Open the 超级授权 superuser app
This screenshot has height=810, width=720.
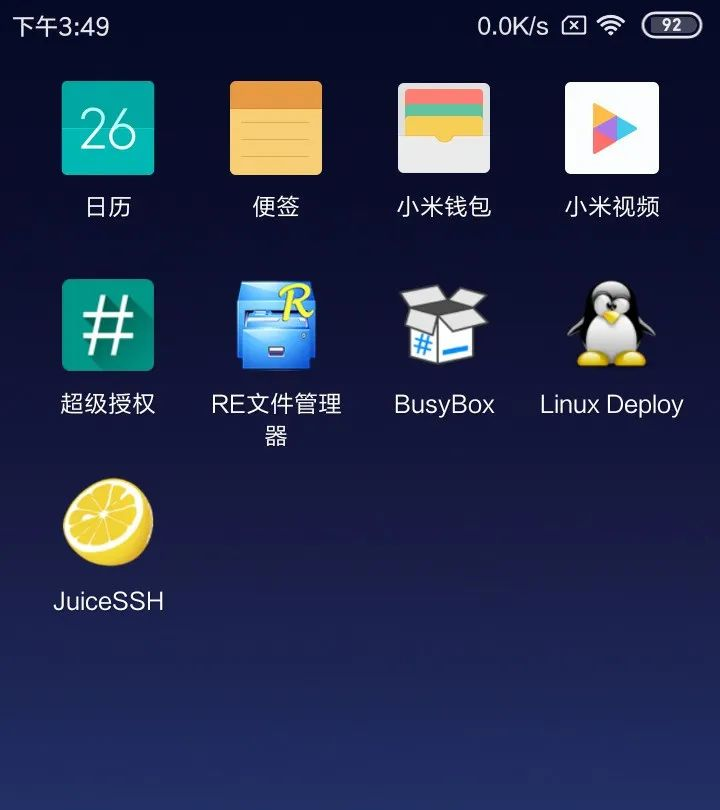coord(108,325)
